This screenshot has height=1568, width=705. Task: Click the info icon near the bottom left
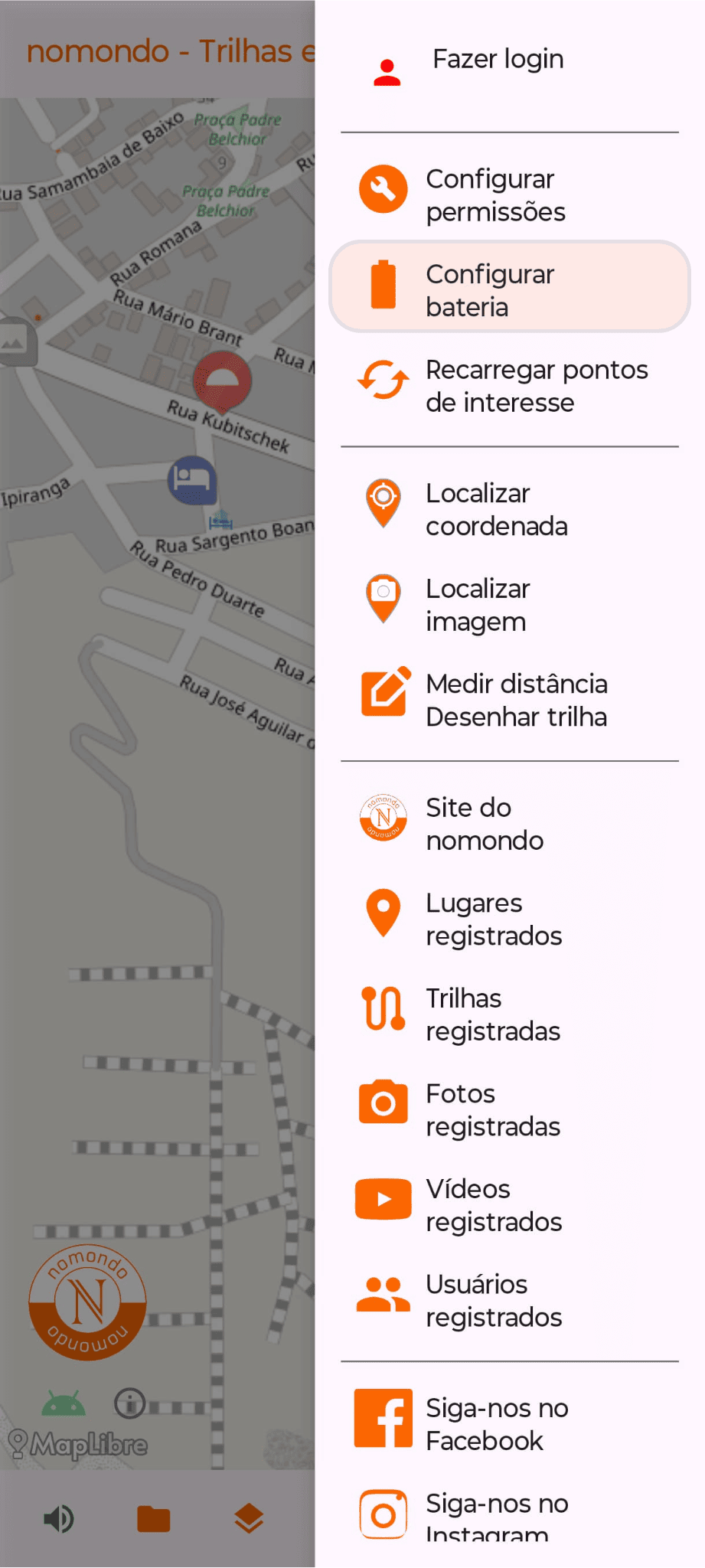pos(129,1403)
